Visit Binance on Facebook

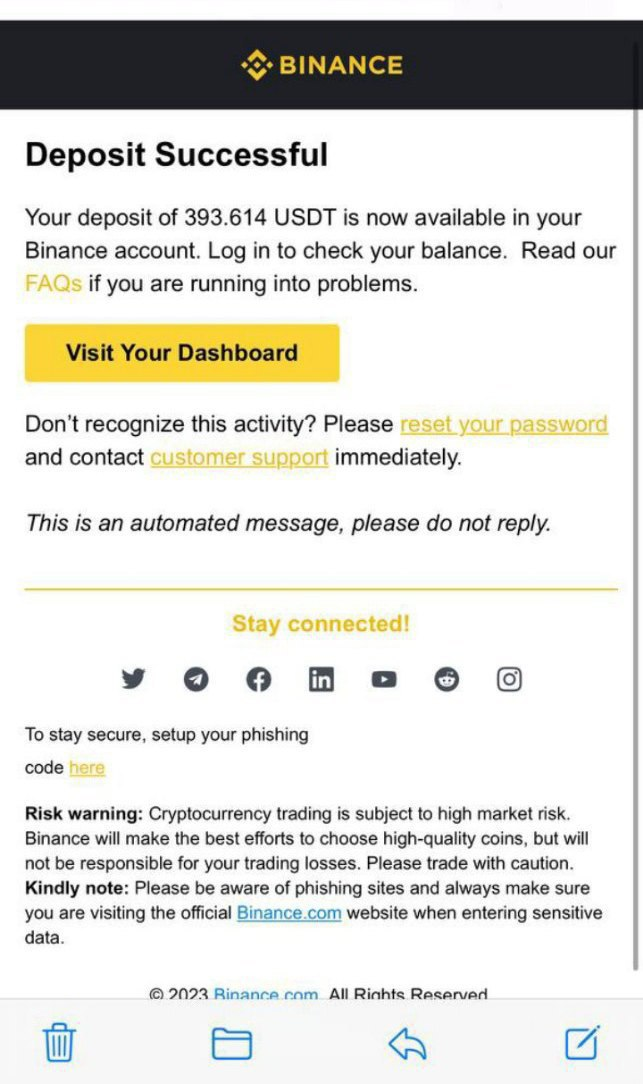click(x=259, y=680)
